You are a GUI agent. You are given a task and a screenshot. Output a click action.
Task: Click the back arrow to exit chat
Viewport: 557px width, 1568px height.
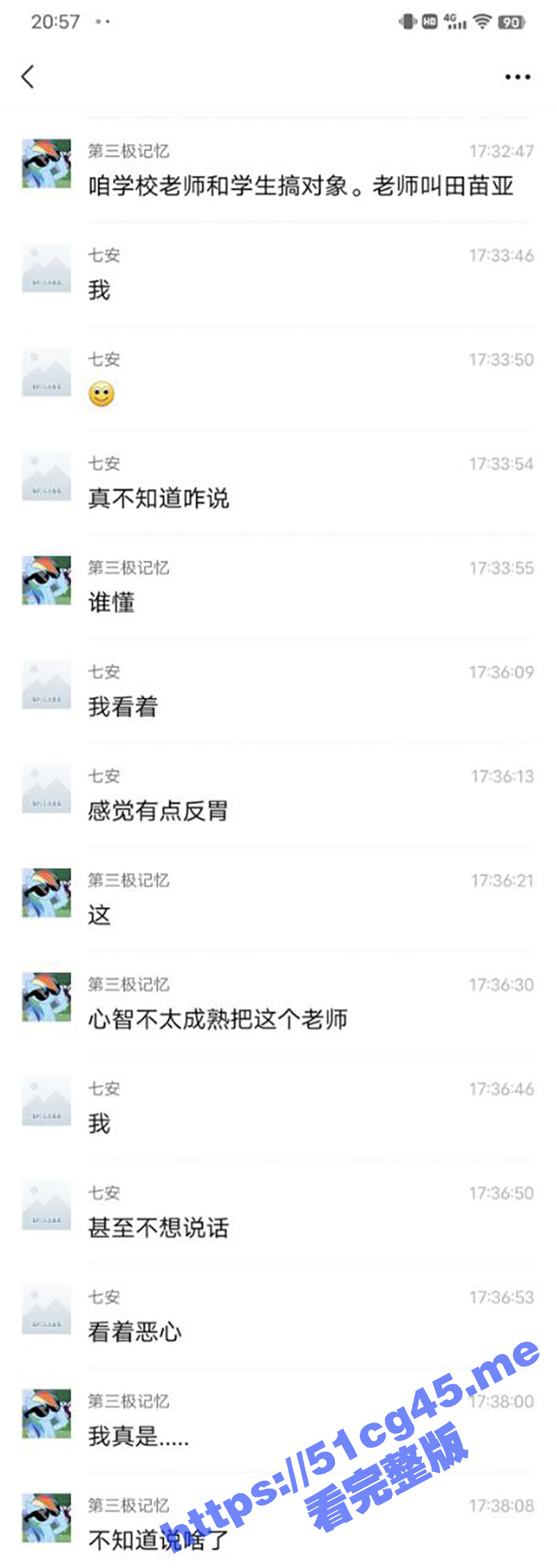pyautogui.click(x=28, y=77)
